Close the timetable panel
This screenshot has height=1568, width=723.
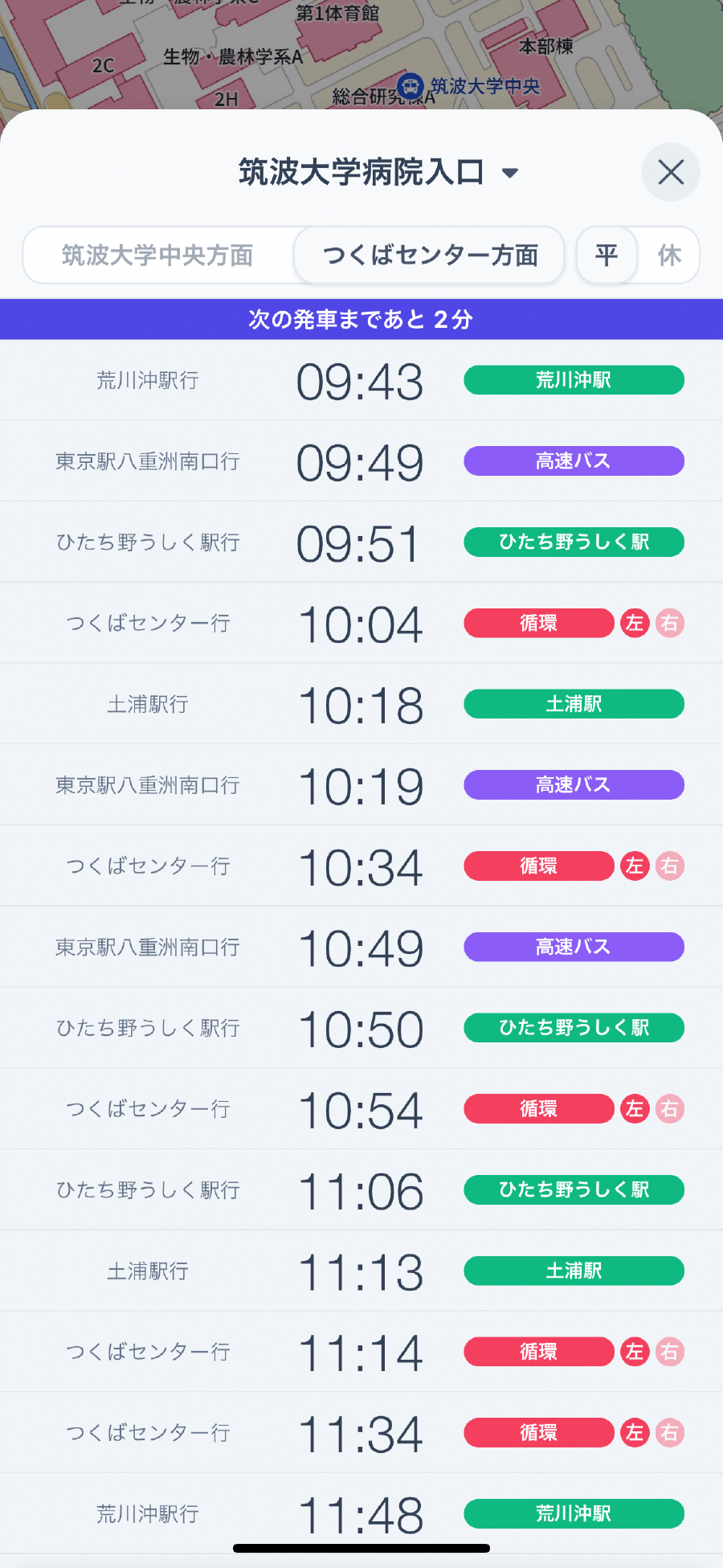click(x=670, y=172)
